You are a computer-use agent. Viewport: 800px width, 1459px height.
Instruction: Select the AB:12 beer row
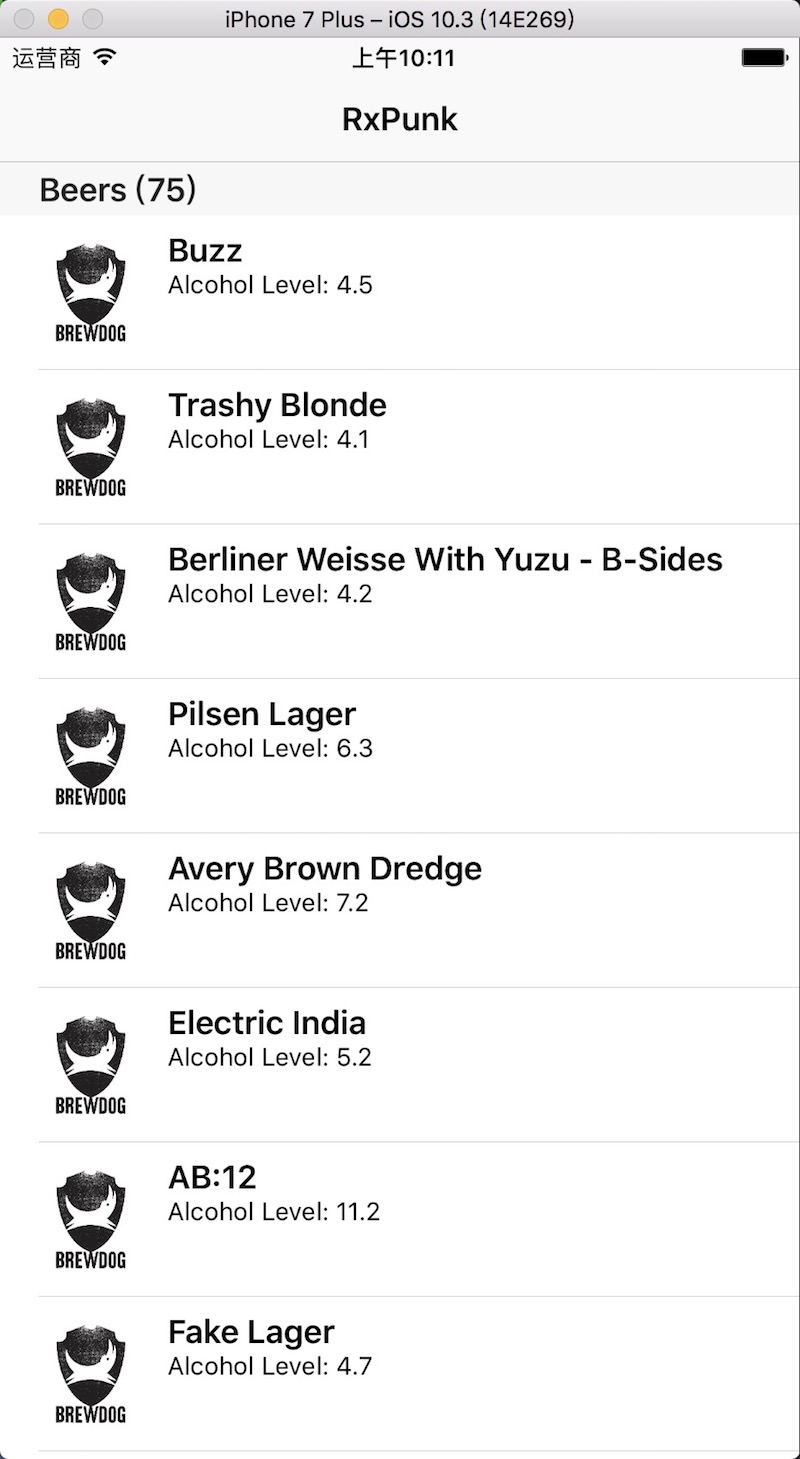click(x=400, y=1219)
